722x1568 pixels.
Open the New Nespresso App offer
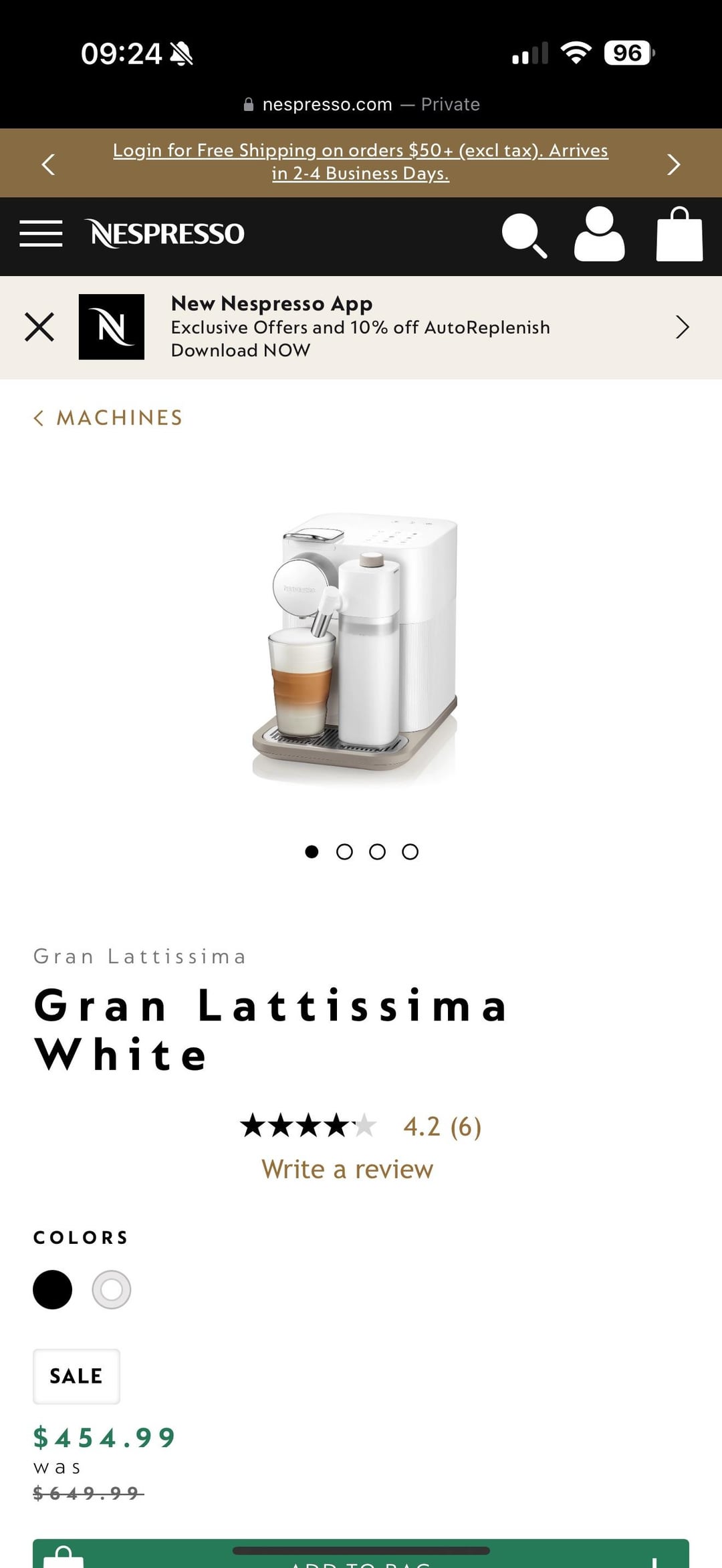tap(360, 327)
